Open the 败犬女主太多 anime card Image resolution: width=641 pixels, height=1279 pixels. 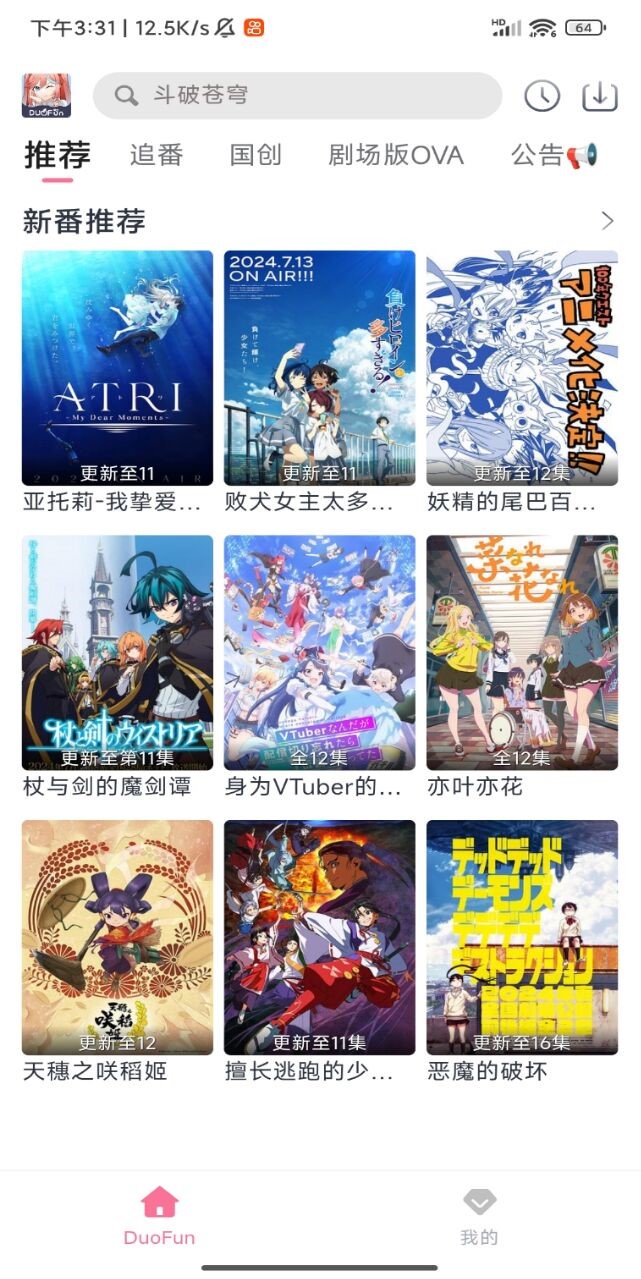click(x=319, y=368)
